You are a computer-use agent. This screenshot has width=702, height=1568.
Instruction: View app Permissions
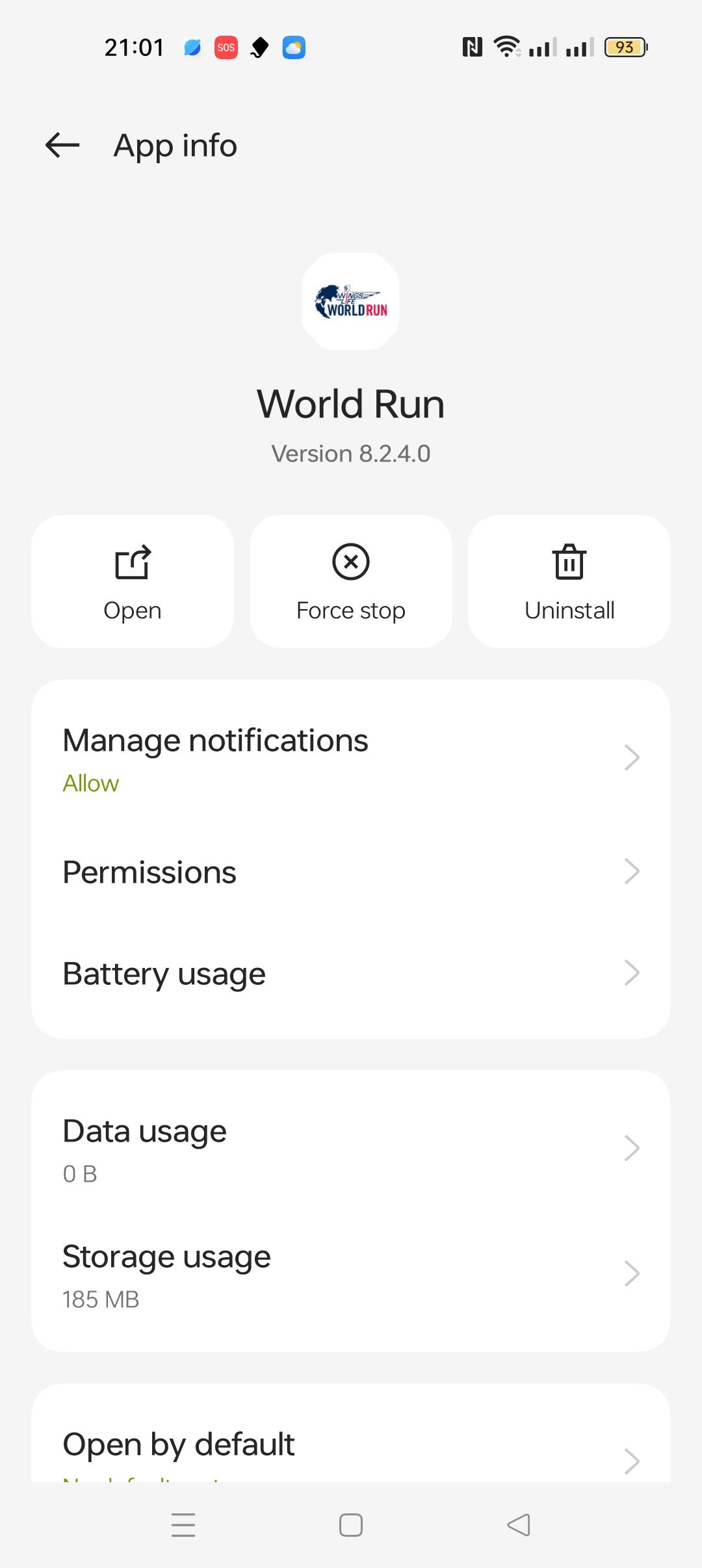[351, 872]
